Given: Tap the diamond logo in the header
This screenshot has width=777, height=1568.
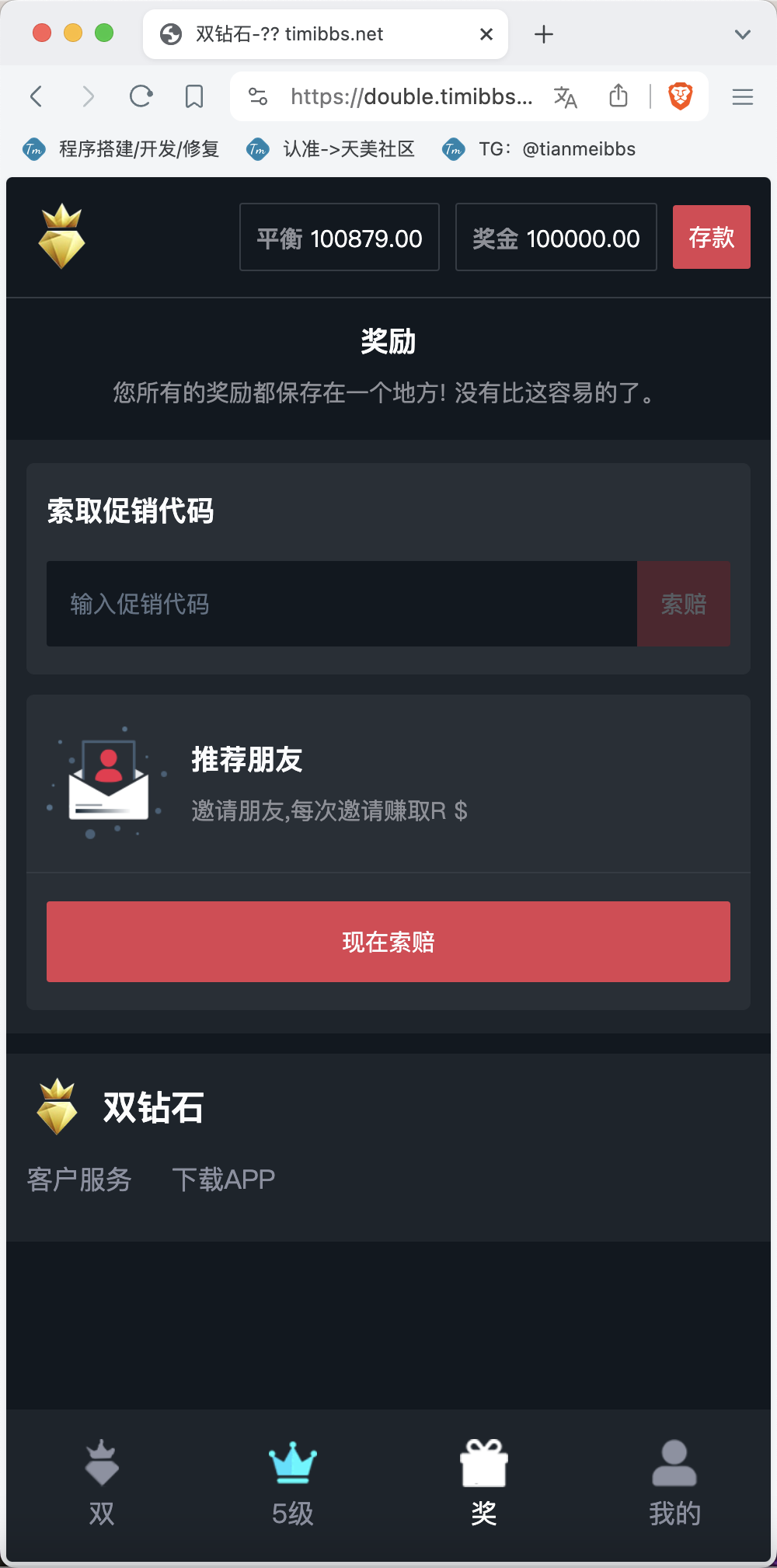Looking at the screenshot, I should 61,237.
